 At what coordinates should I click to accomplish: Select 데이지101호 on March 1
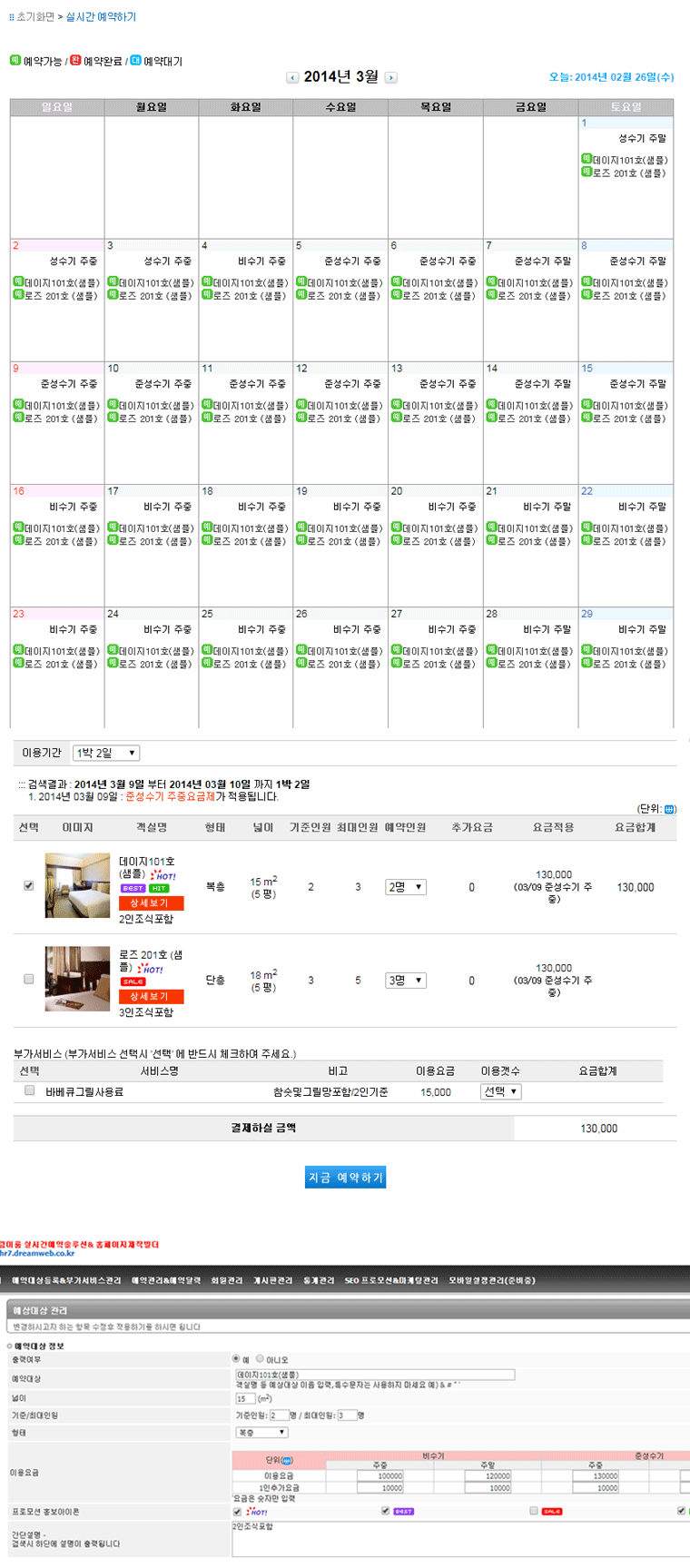click(626, 160)
